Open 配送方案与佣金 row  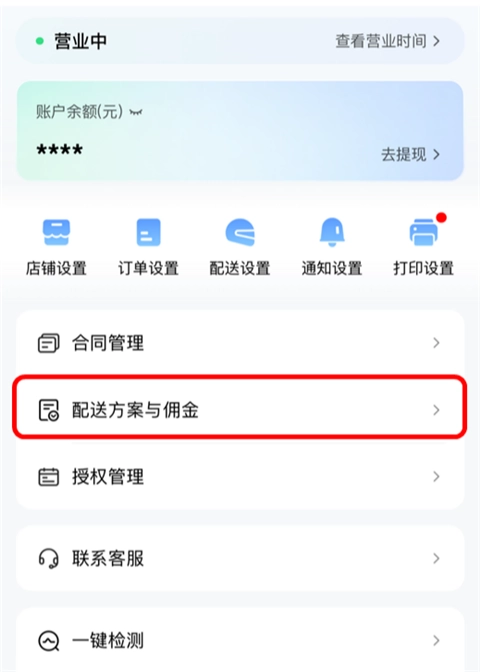[240, 410]
